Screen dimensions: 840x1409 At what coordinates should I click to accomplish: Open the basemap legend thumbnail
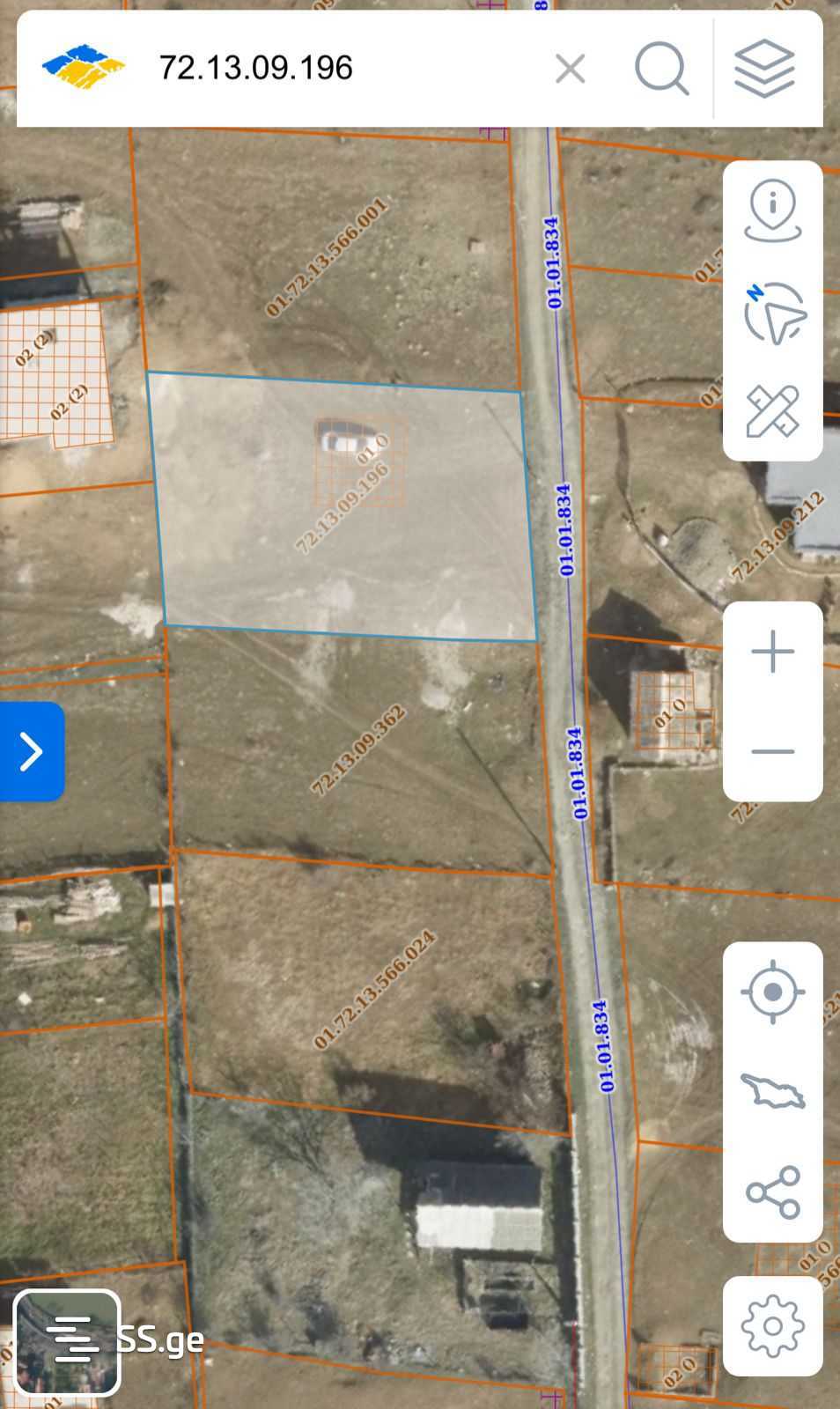point(67,1342)
